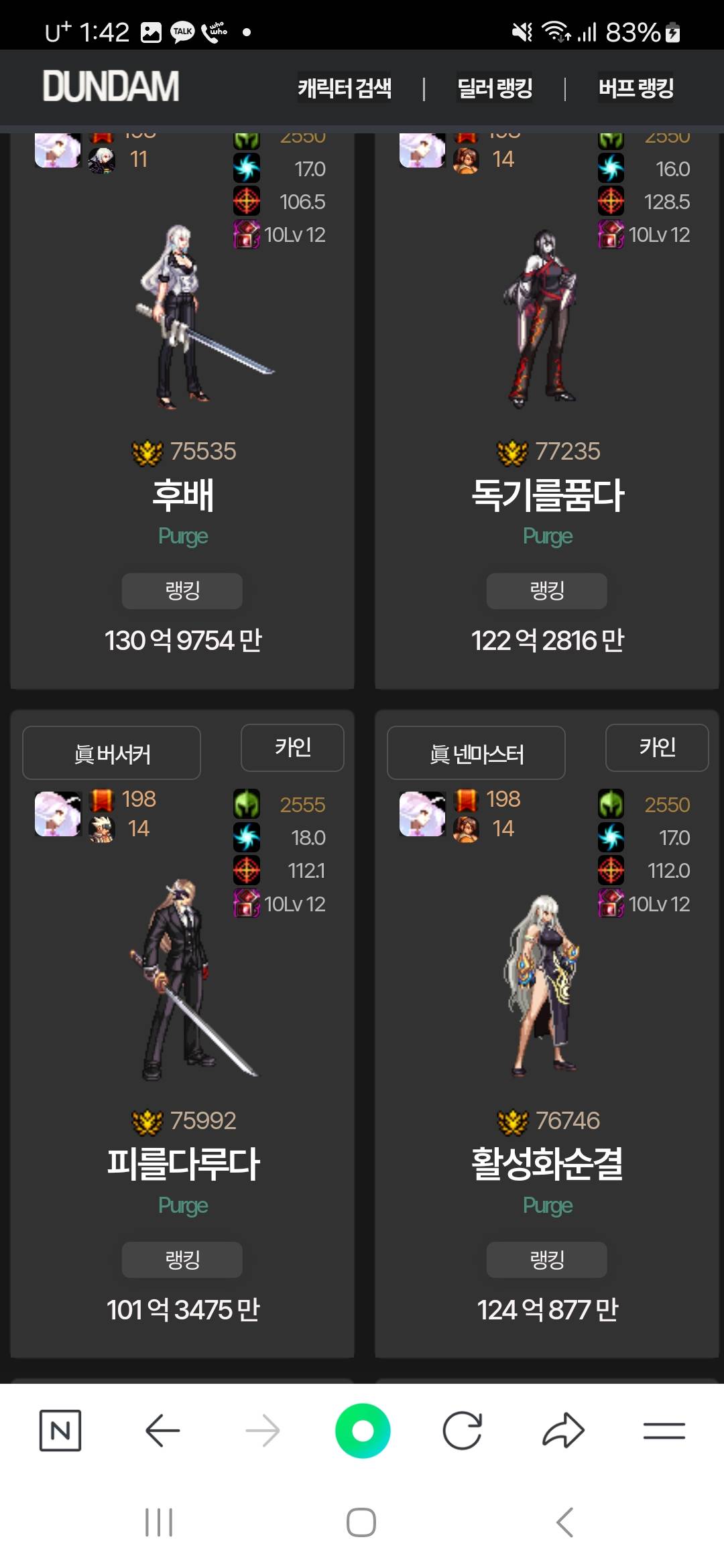Go back to previous web page
The image size is (724, 1568).
(162, 1431)
